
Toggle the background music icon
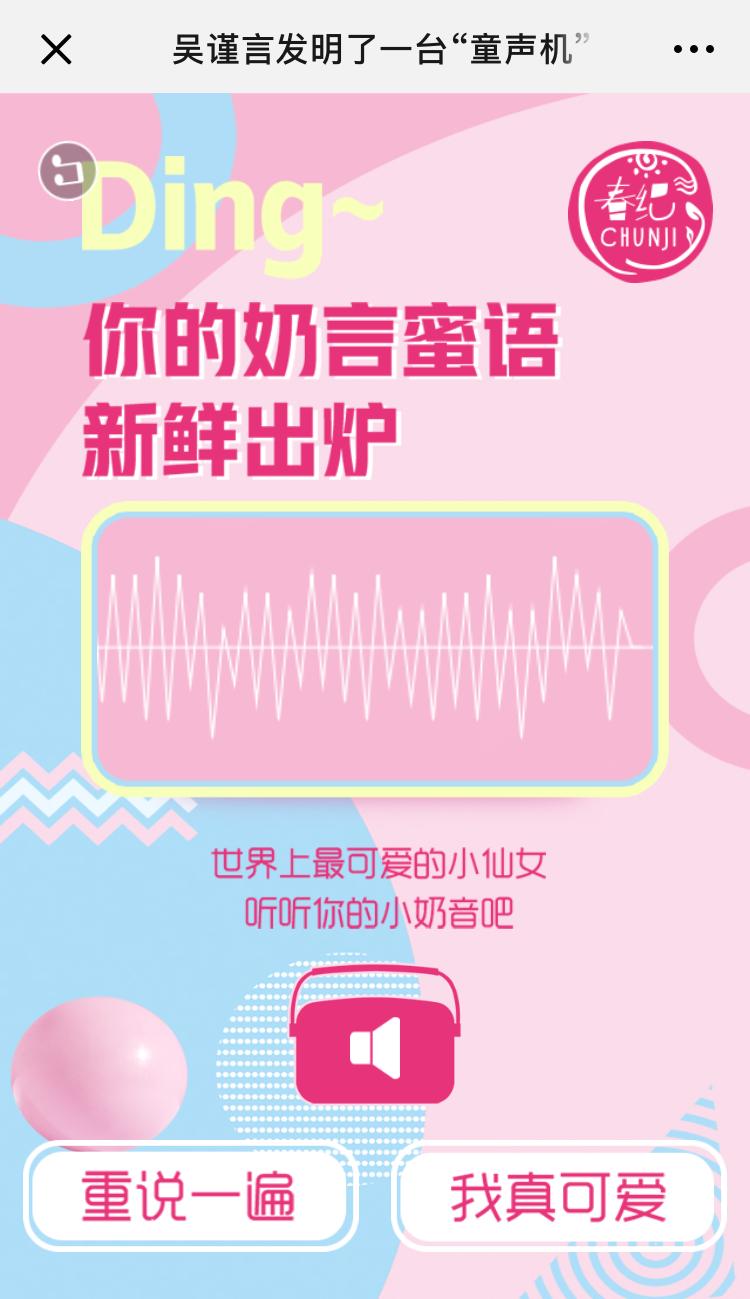click(67, 171)
